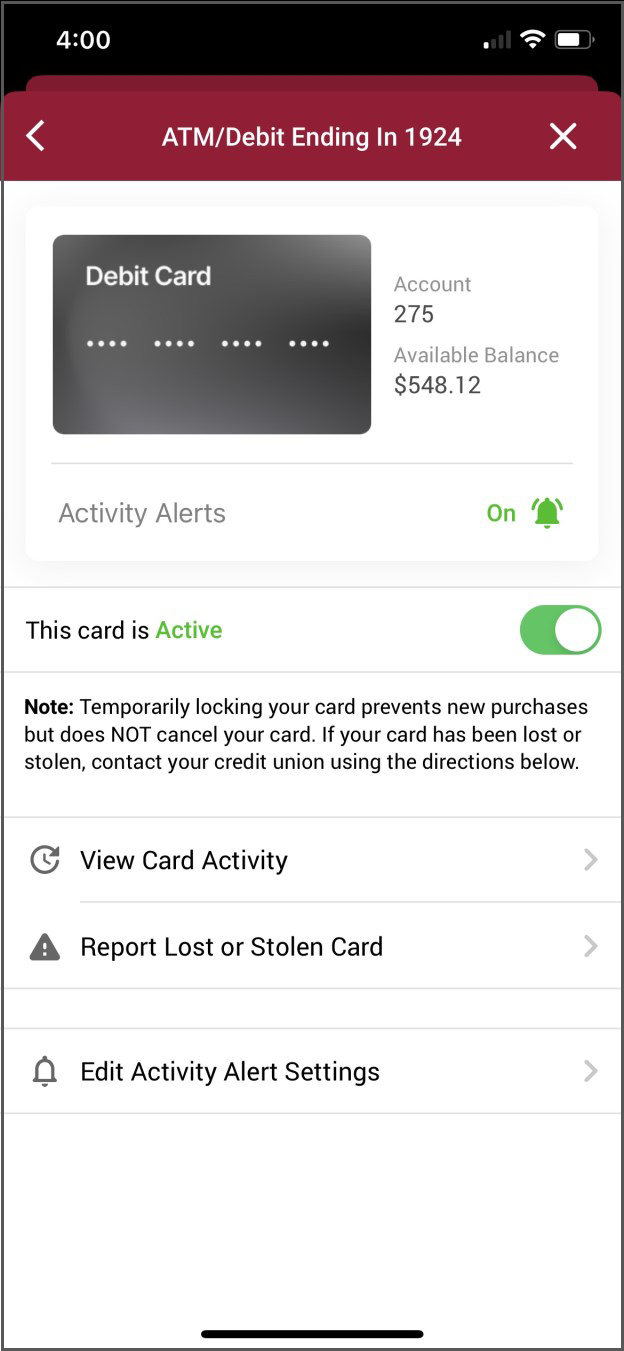Toggle the card Active lock switch
Viewport: 624px width, 1351px height.
pyautogui.click(x=560, y=630)
